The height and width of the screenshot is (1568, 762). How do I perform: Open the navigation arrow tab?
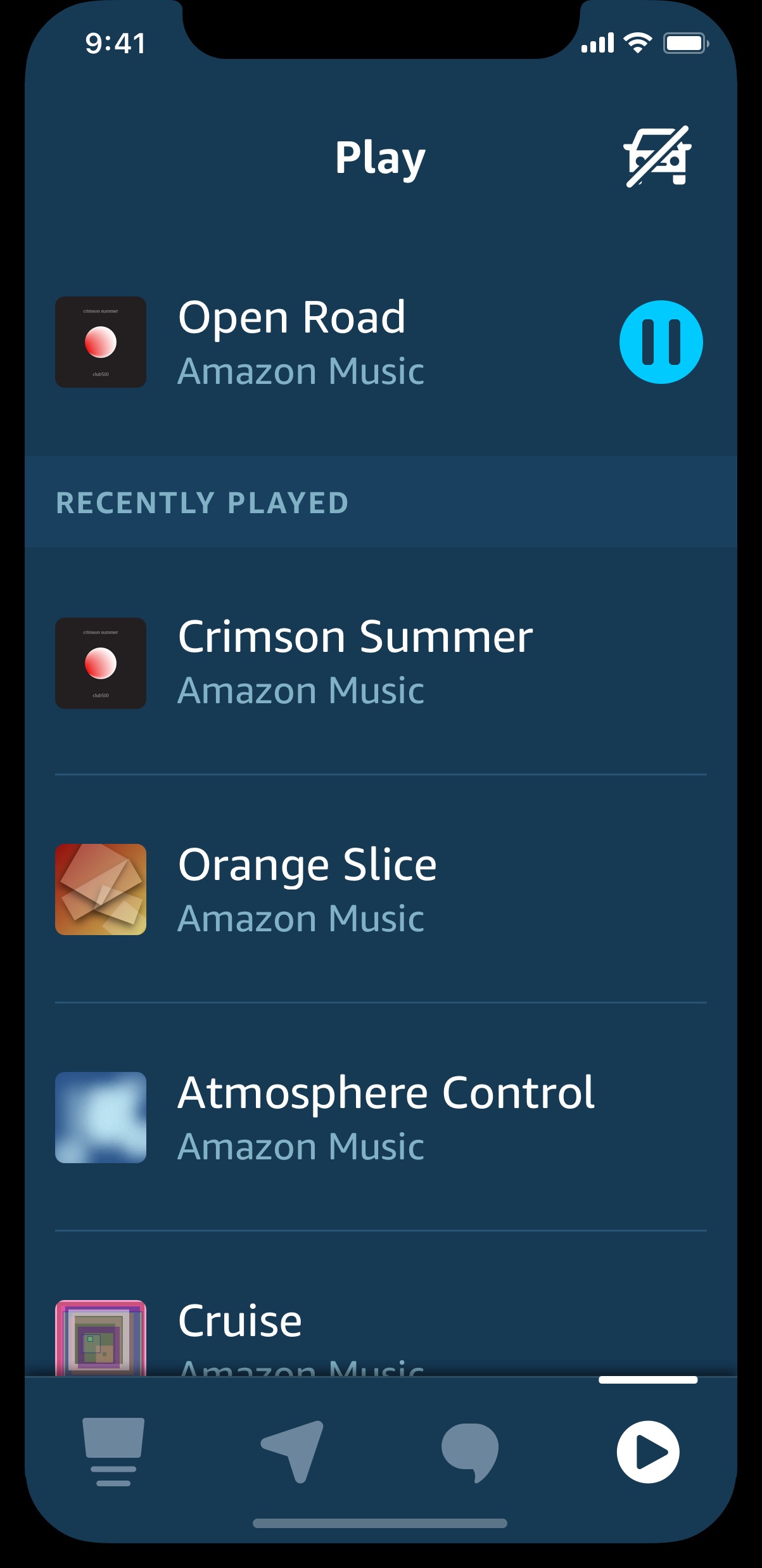293,1451
